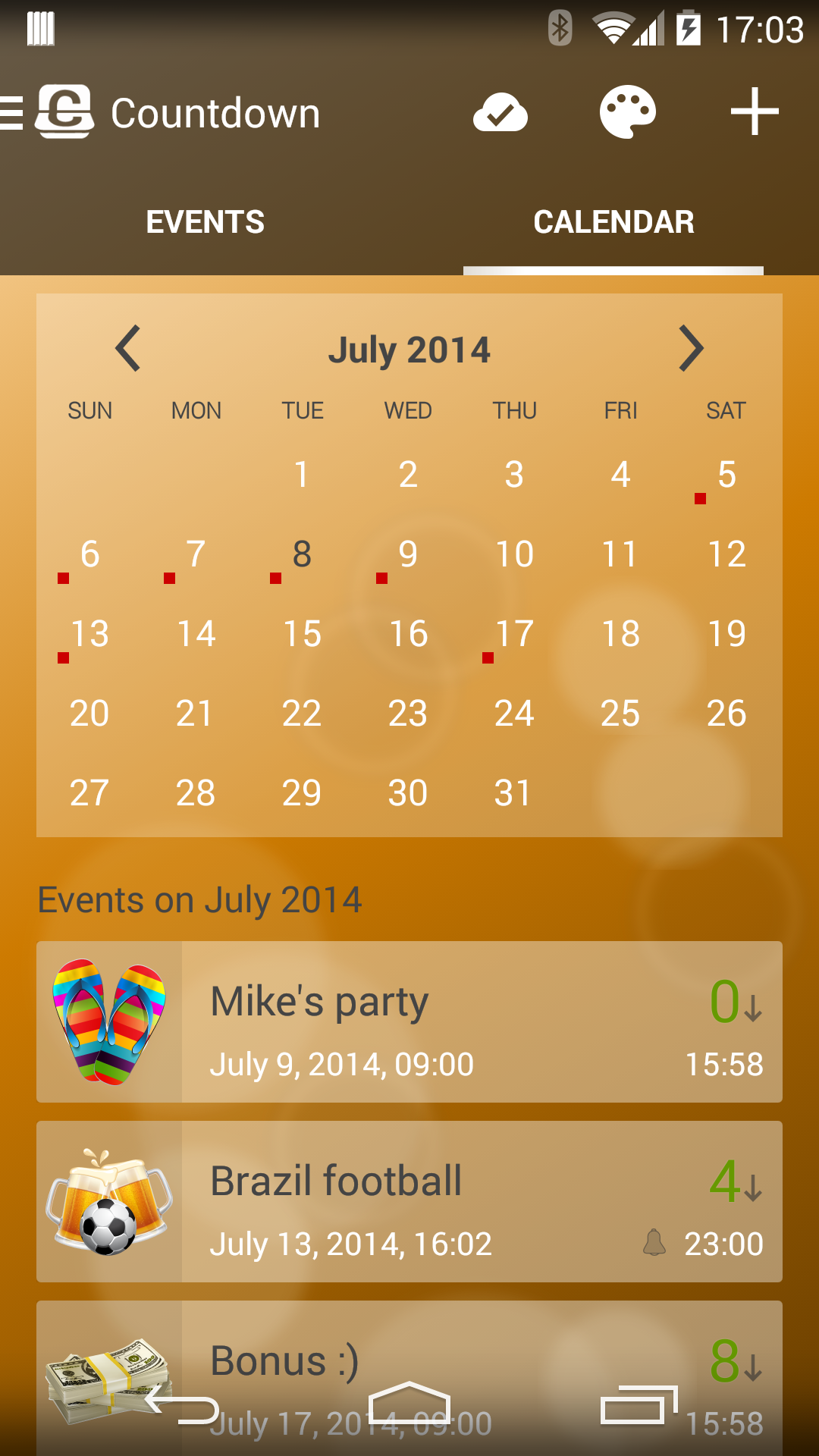This screenshot has height=1456, width=819.
Task: Select July 9 on the calendar
Action: click(x=407, y=554)
